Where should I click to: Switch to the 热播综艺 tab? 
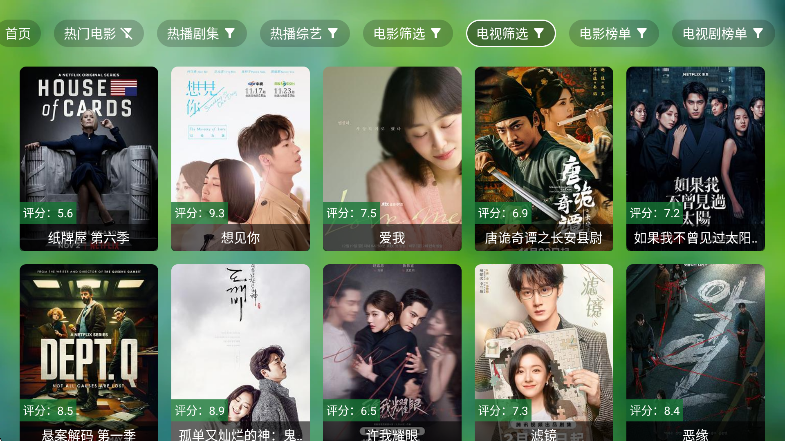coord(304,33)
